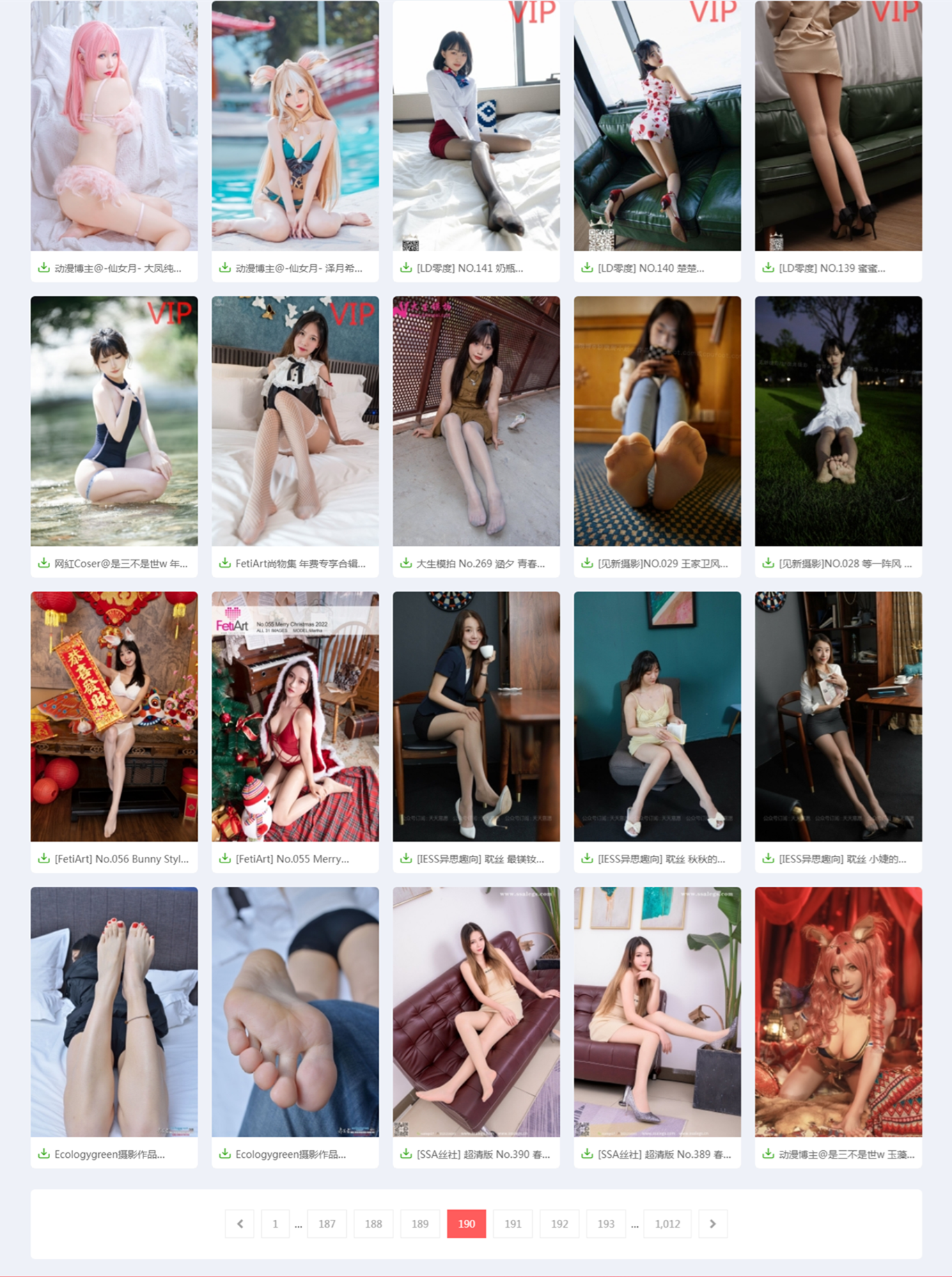
Task: Go to page 188
Action: [373, 1223]
